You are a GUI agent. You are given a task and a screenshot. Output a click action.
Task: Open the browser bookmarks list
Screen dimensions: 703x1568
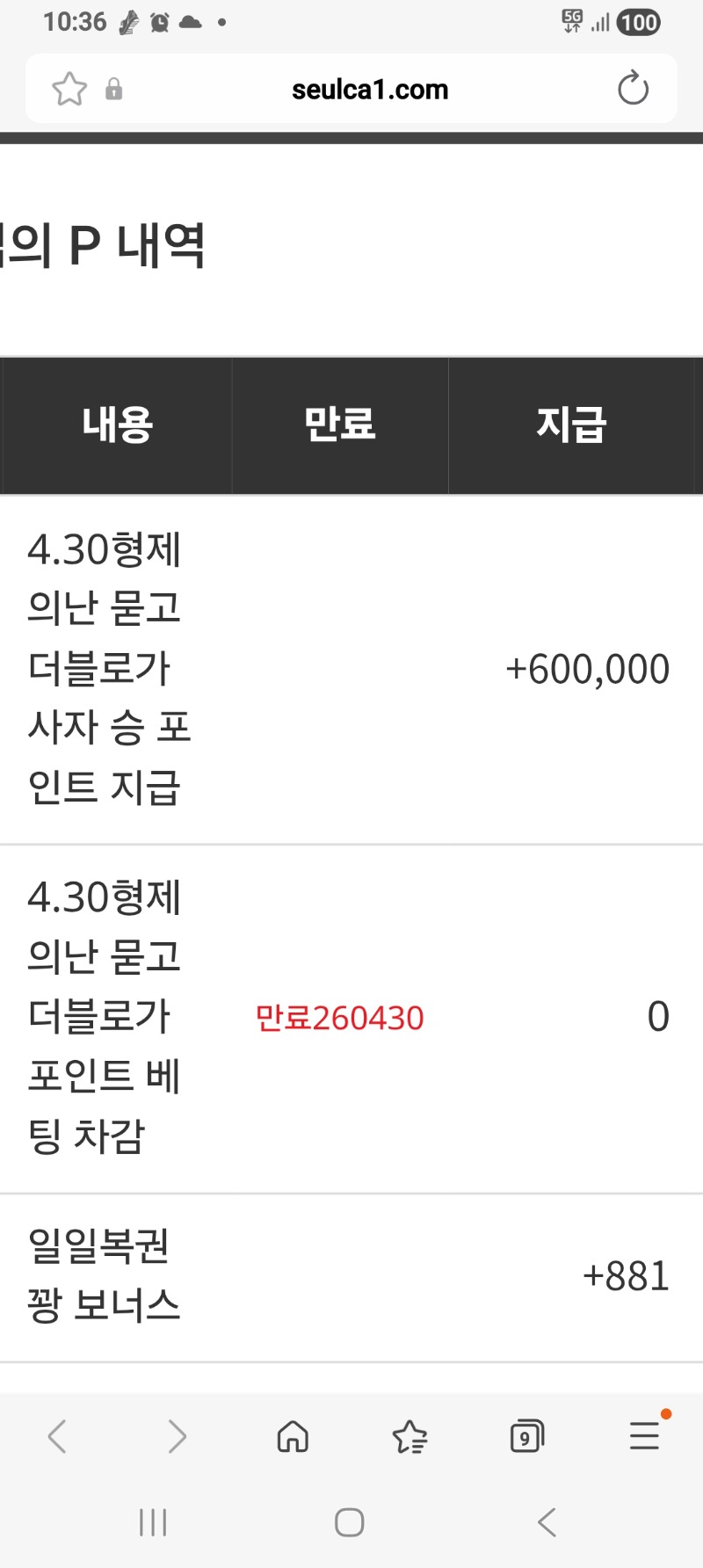click(409, 1437)
